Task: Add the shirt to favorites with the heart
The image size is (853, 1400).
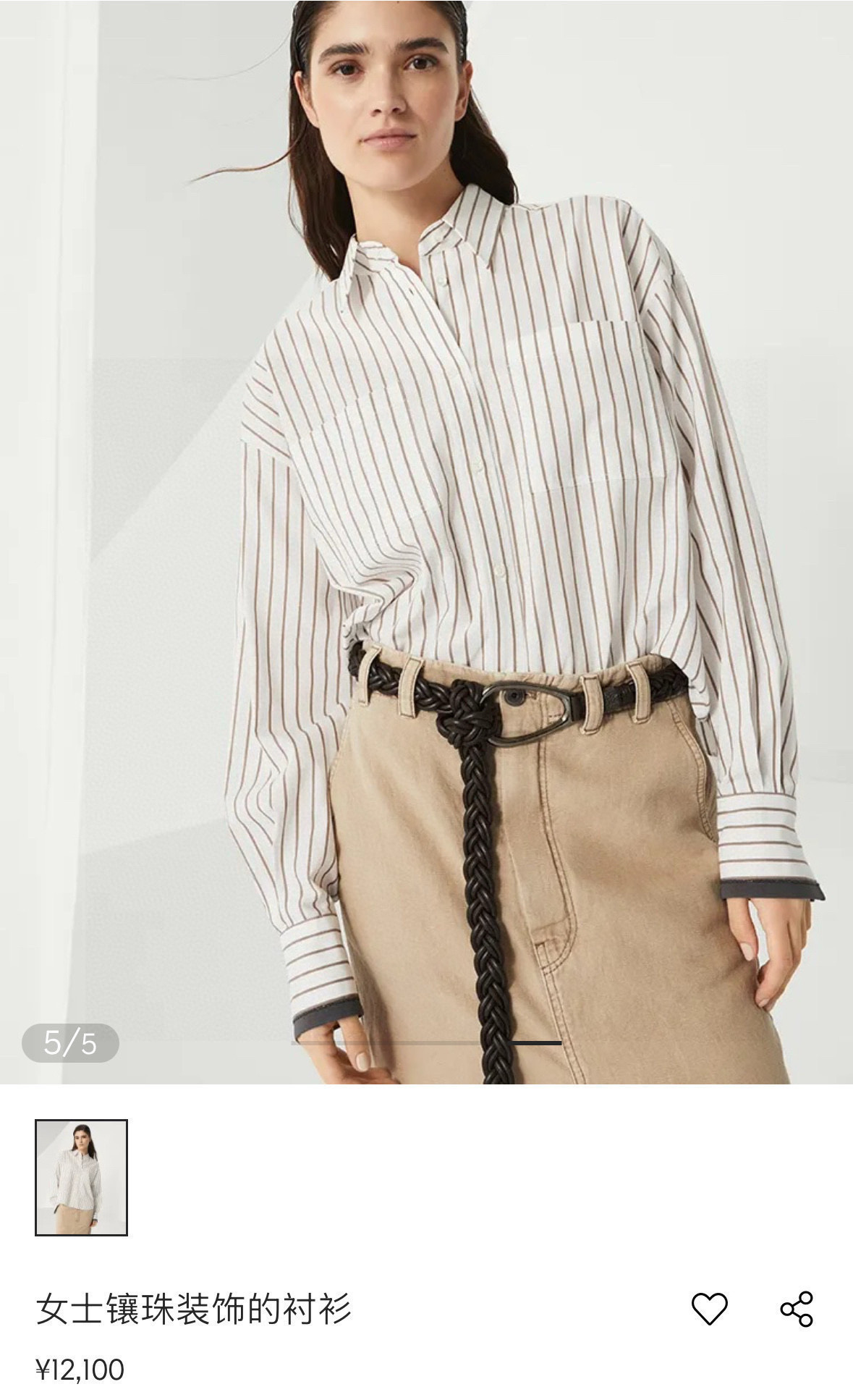Action: coord(709,1308)
